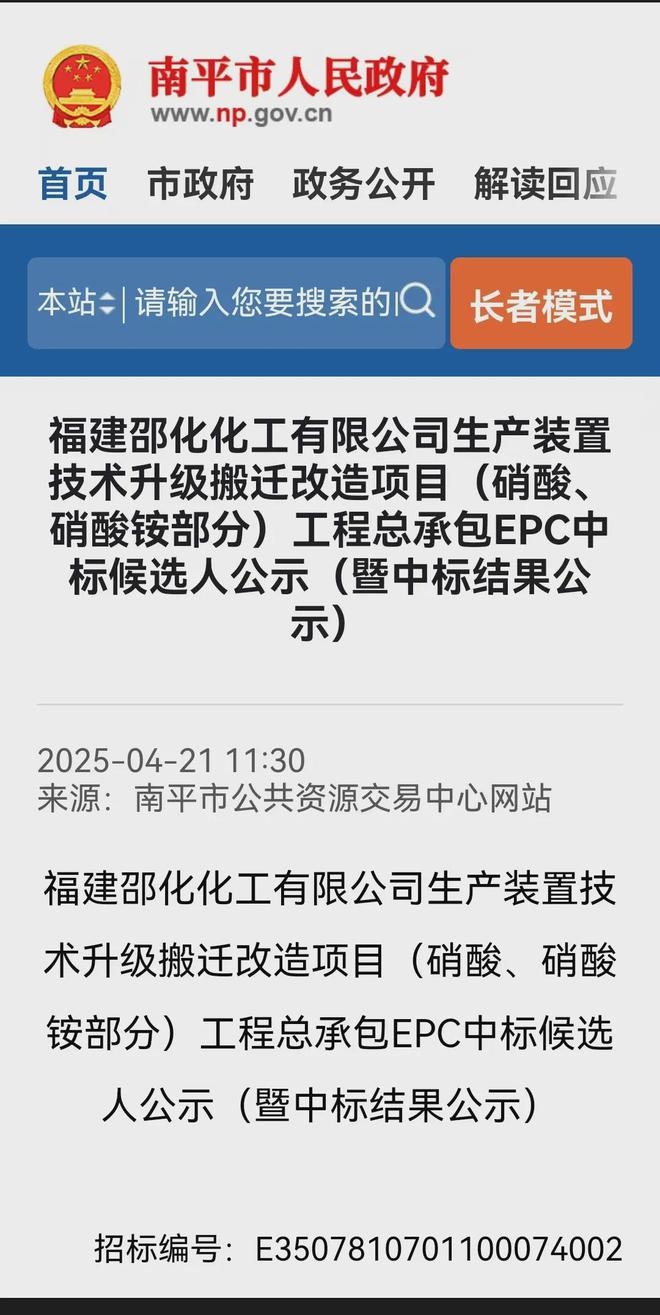Switch to the 首页 tab
660x1315 pixels.
pyautogui.click(x=72, y=184)
